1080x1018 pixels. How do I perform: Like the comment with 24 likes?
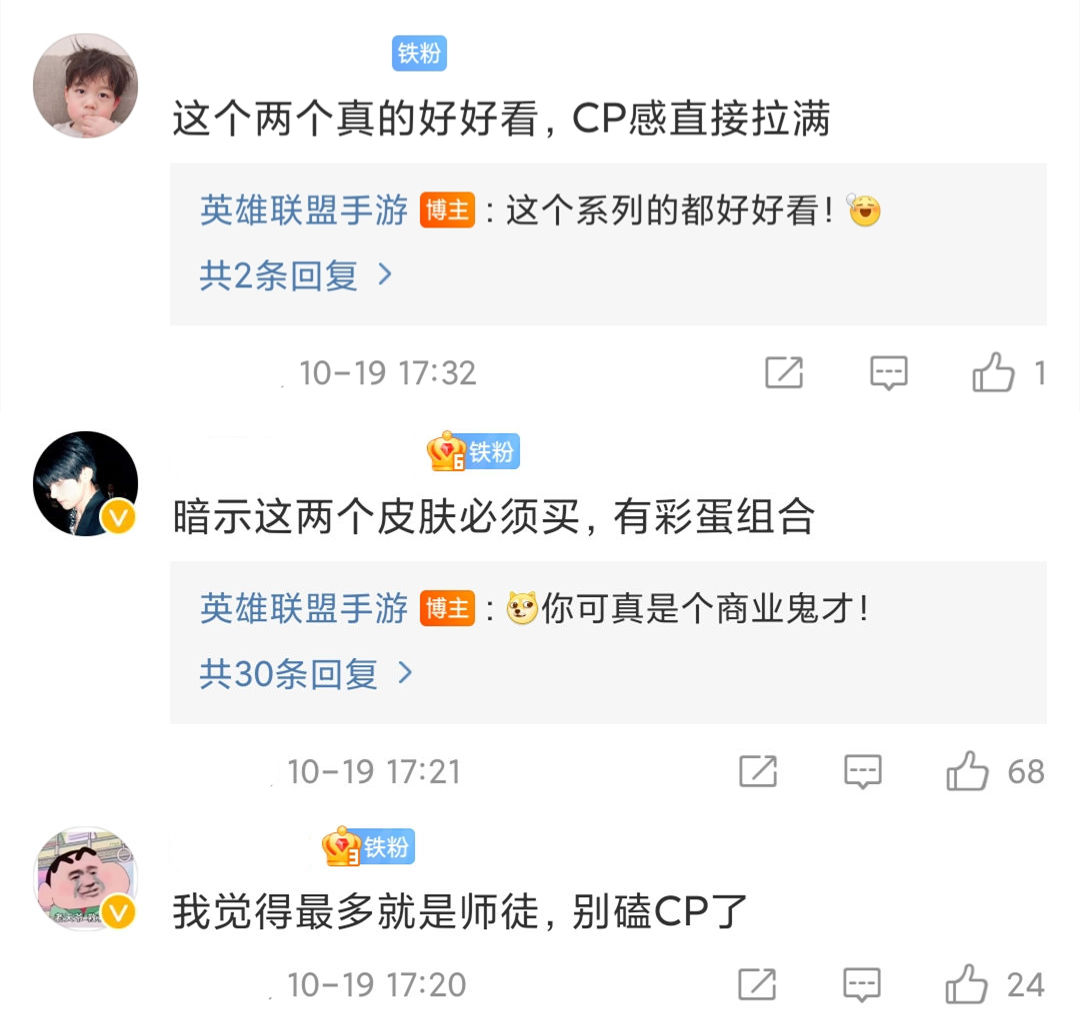[967, 985]
